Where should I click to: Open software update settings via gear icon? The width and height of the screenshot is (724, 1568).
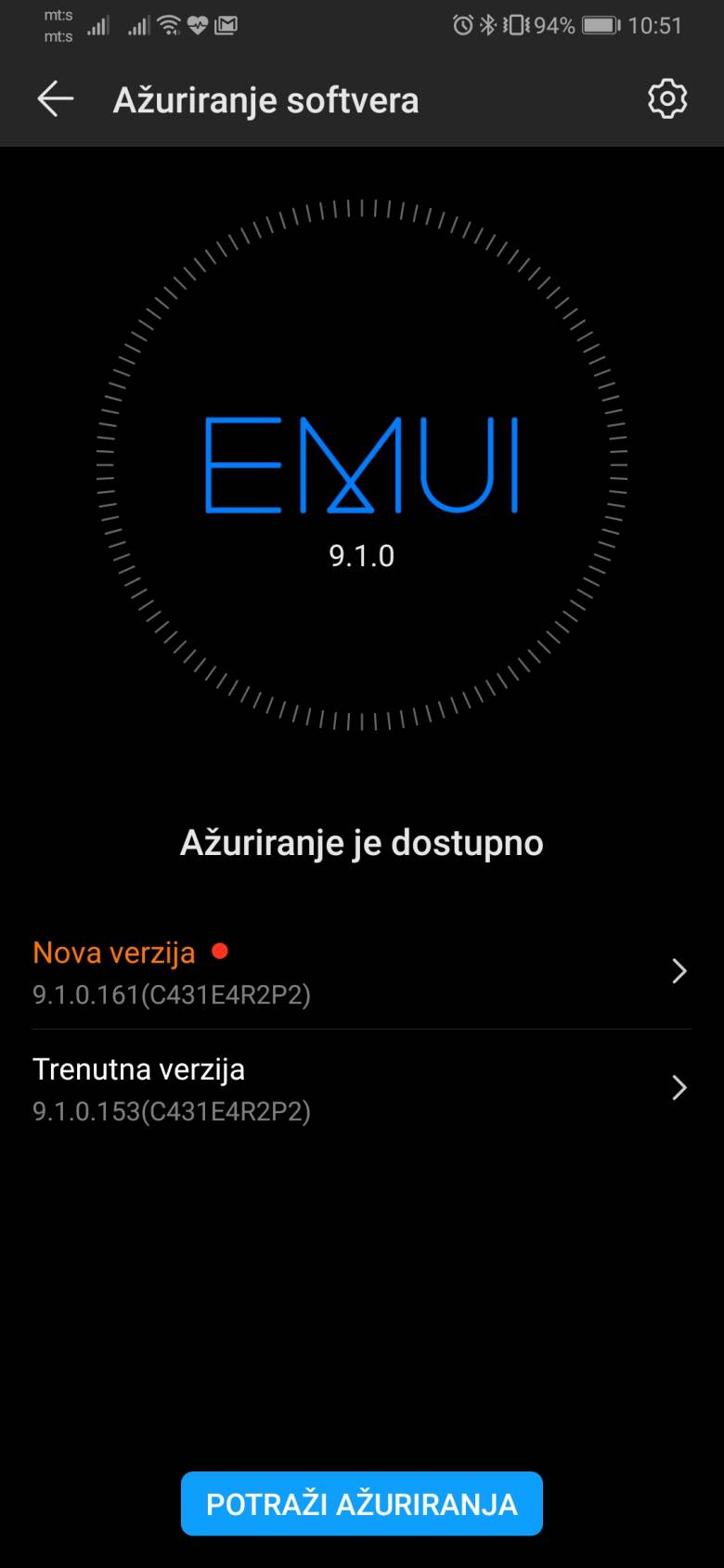666,99
